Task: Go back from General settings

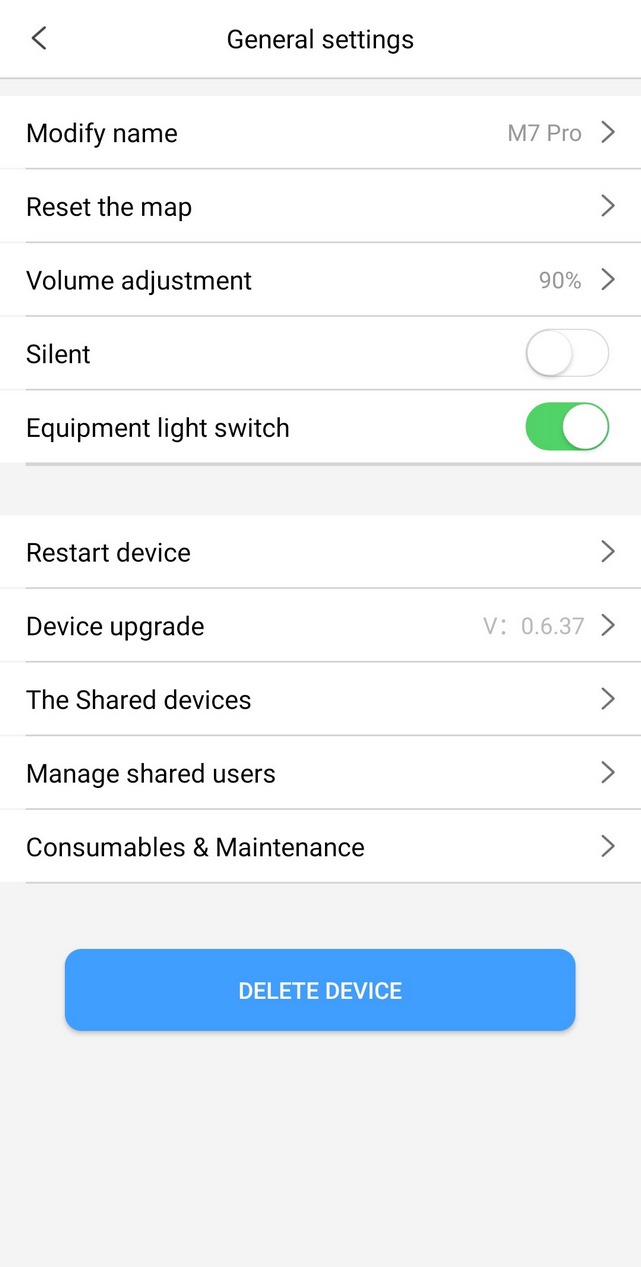Action: (x=39, y=39)
